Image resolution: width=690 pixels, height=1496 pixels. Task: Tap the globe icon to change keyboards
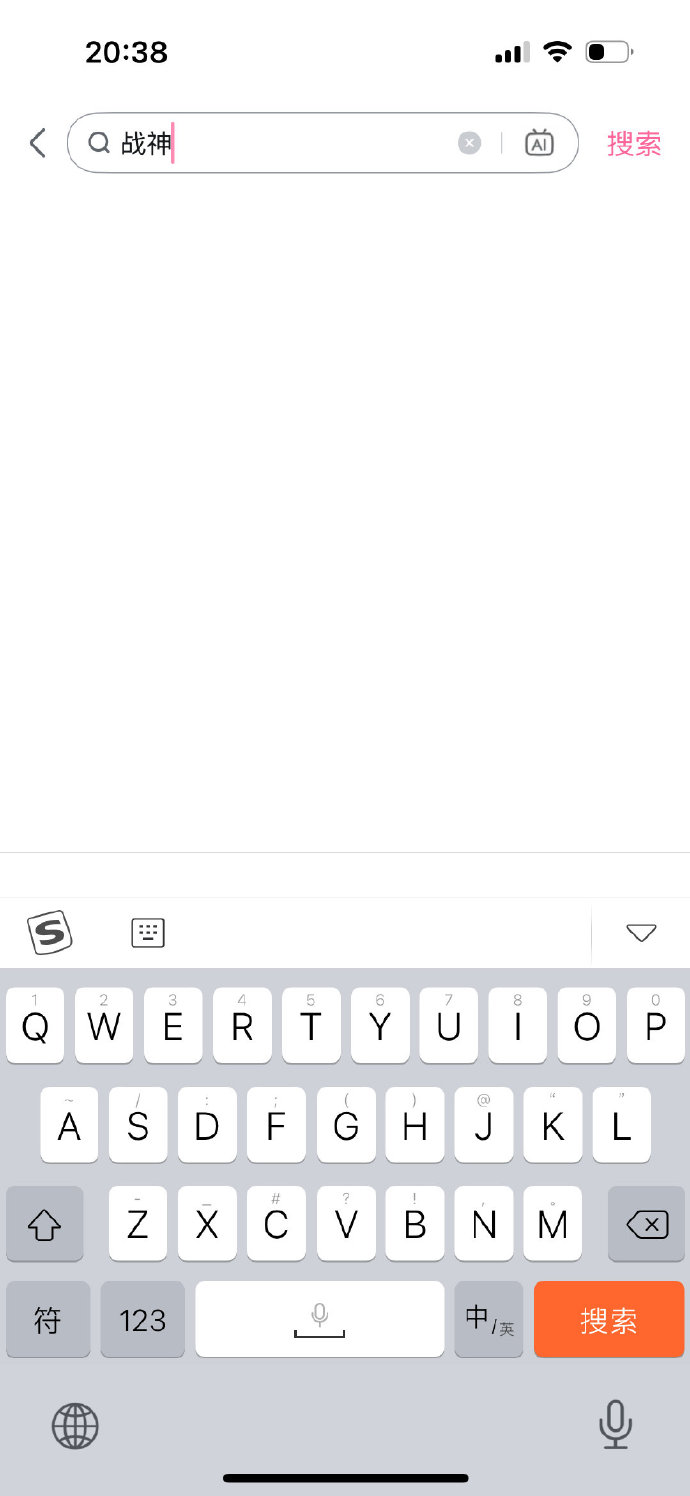coord(75,1425)
